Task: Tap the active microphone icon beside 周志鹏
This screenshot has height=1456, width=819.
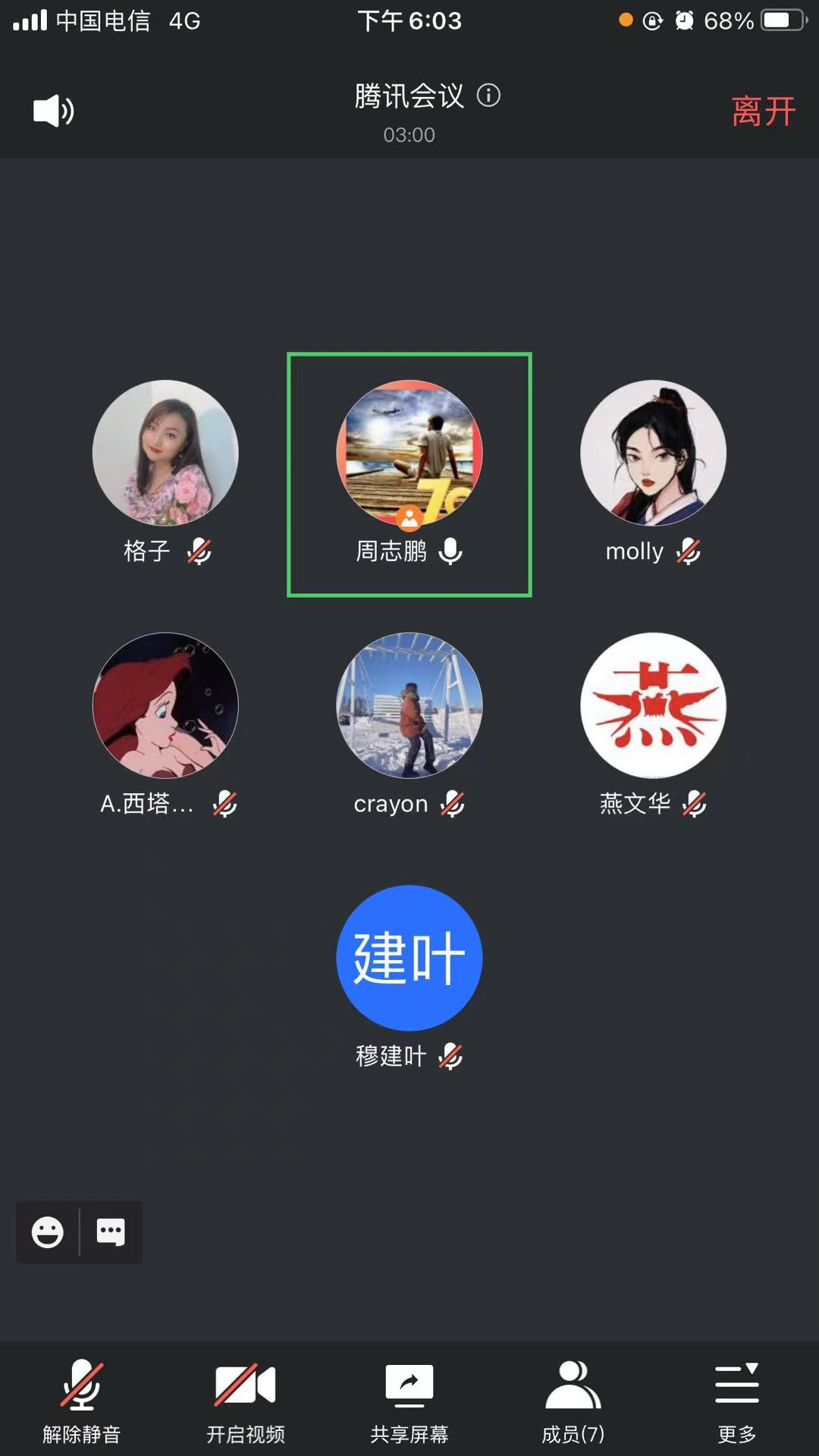Action: coord(452,553)
